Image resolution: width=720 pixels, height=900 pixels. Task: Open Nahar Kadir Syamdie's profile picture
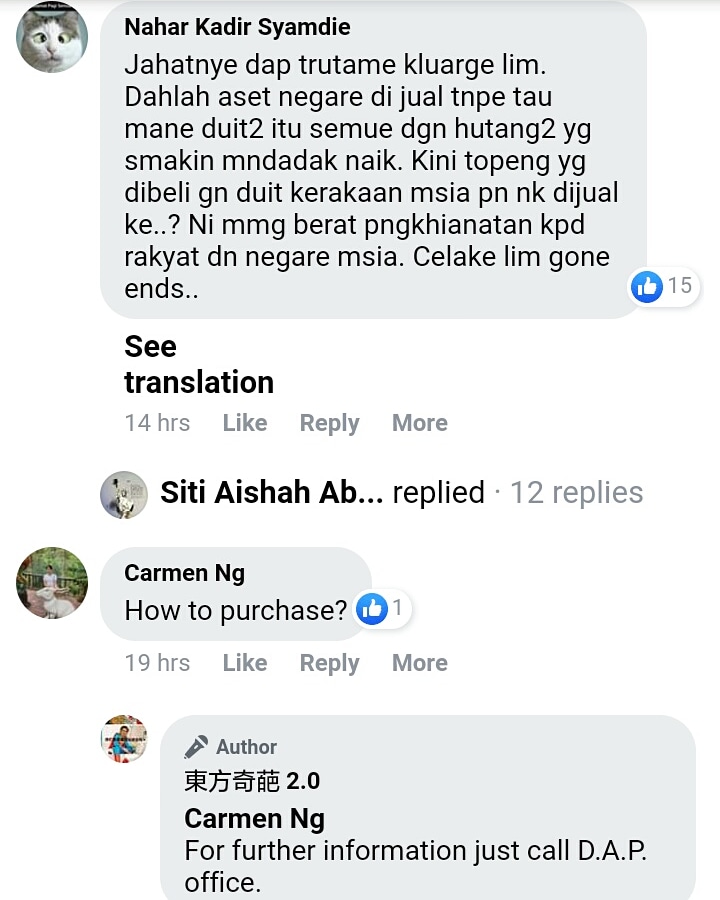[x=52, y=37]
